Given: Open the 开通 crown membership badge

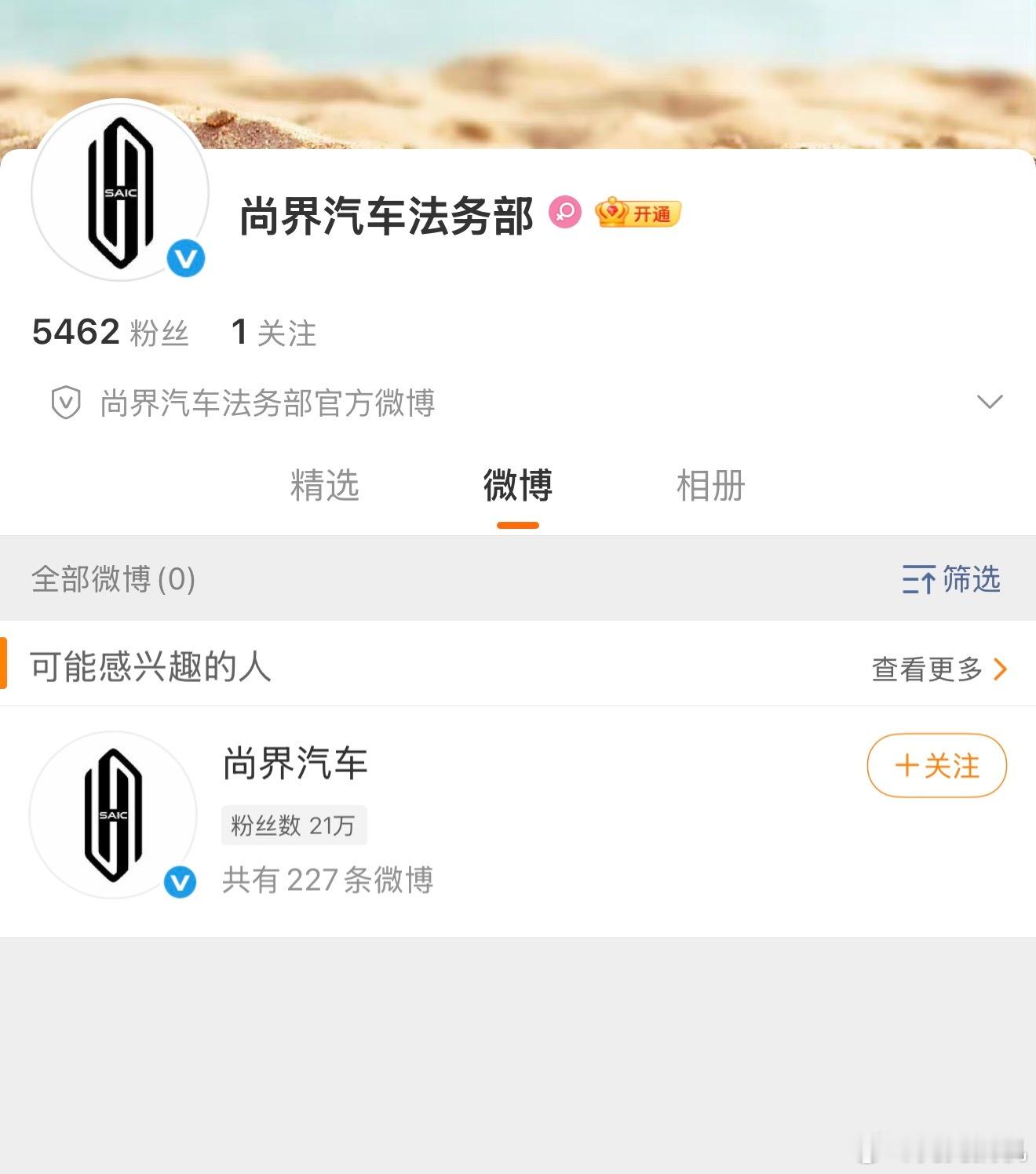Looking at the screenshot, I should pos(637,213).
